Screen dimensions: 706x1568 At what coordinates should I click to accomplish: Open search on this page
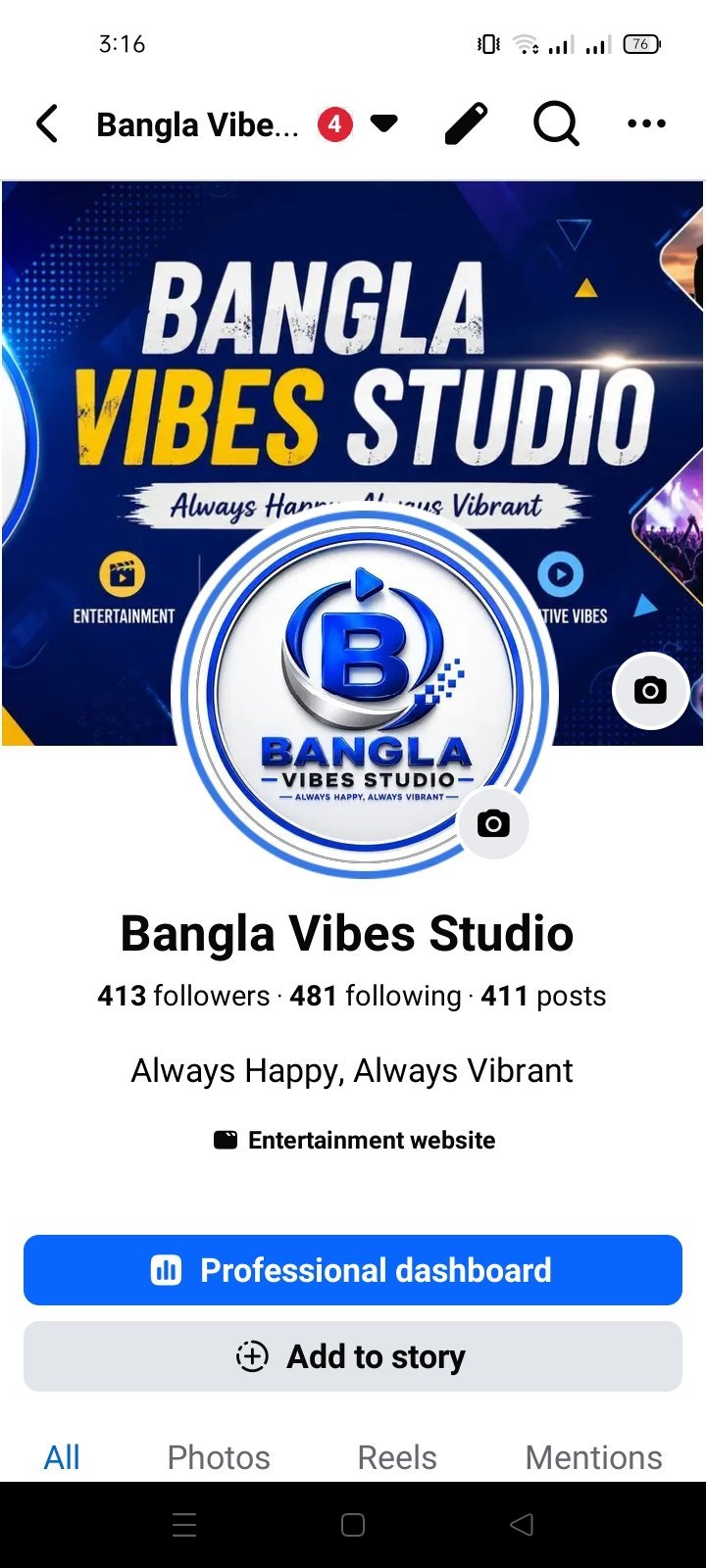556,124
